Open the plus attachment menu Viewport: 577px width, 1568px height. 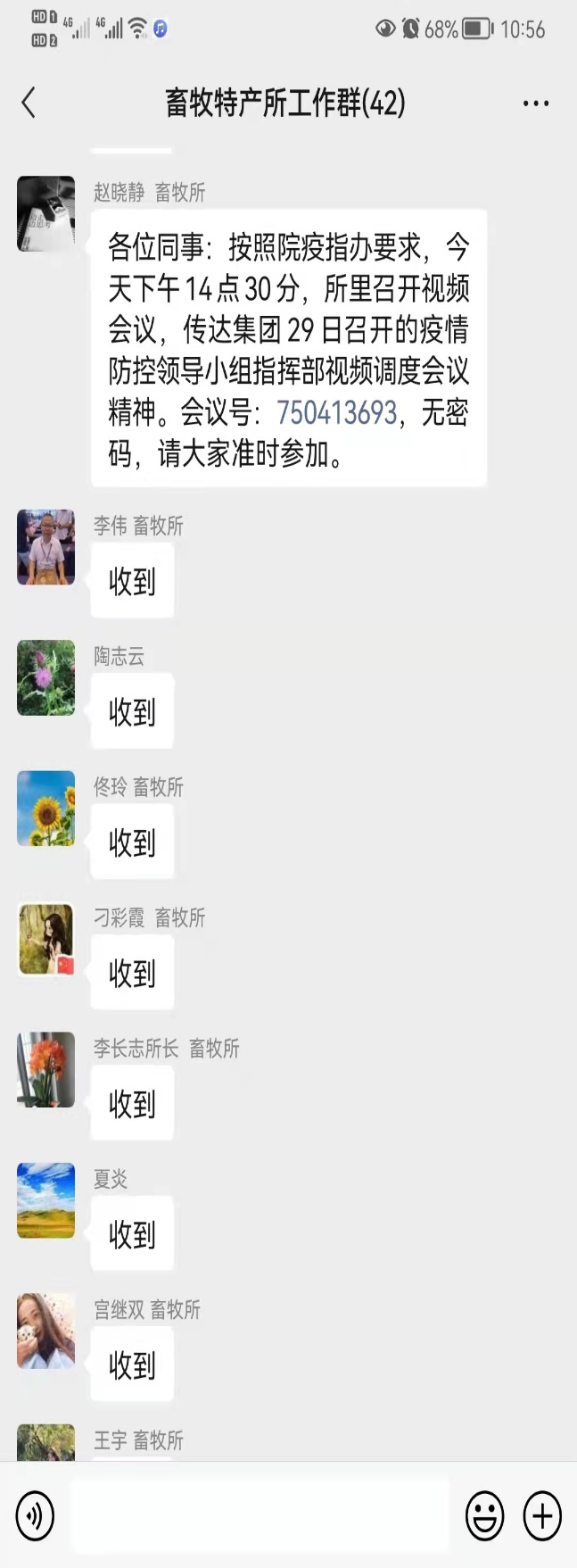tap(542, 1515)
